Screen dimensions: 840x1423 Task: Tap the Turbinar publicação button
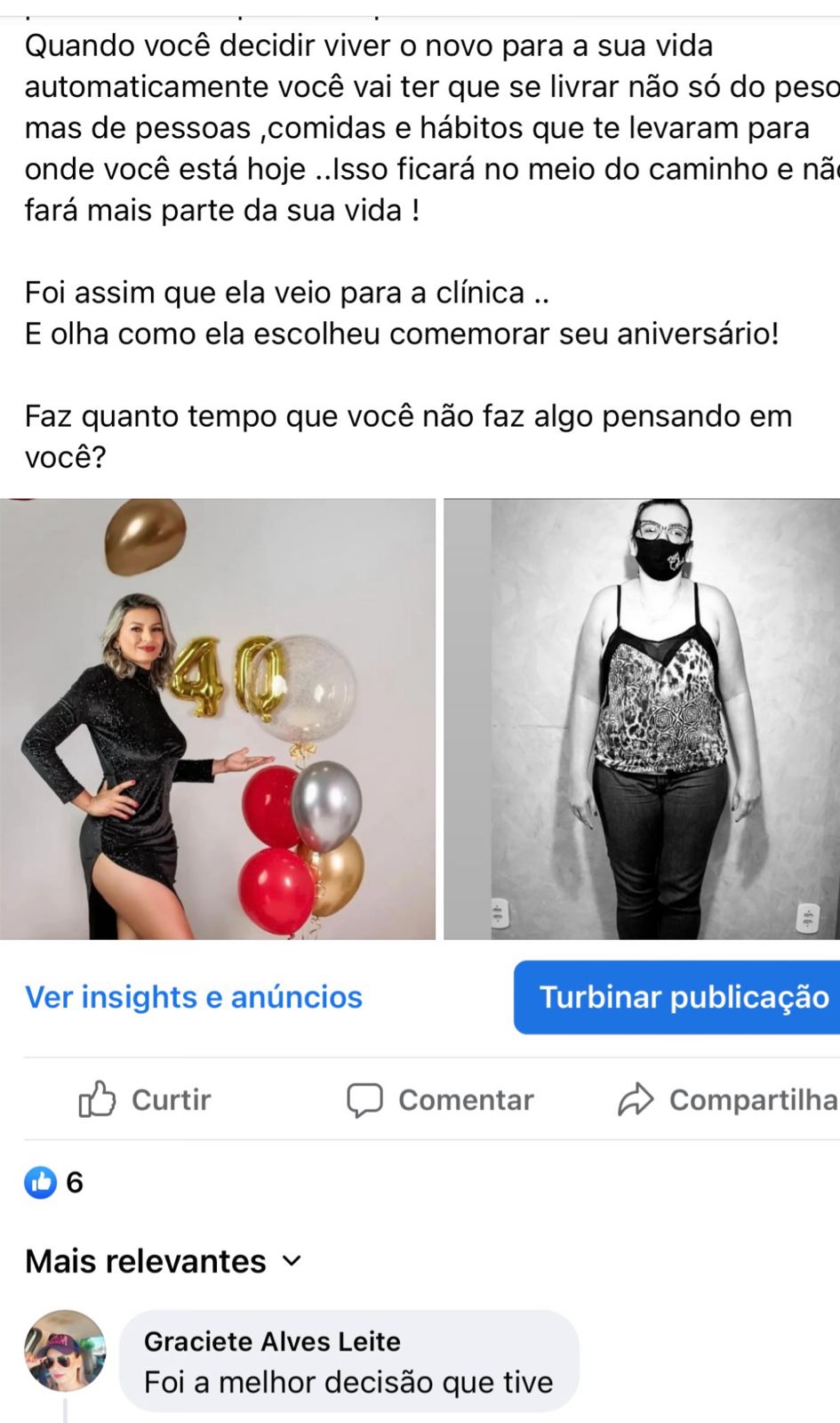(x=680, y=997)
